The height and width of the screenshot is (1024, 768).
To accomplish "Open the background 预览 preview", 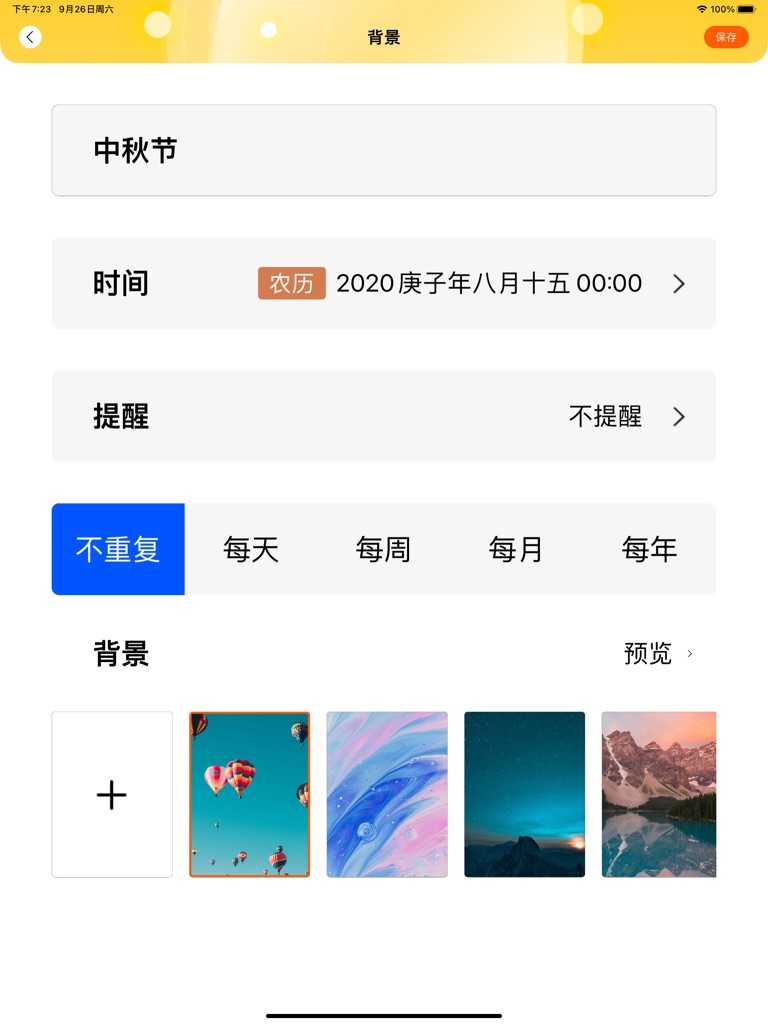I will 646,654.
